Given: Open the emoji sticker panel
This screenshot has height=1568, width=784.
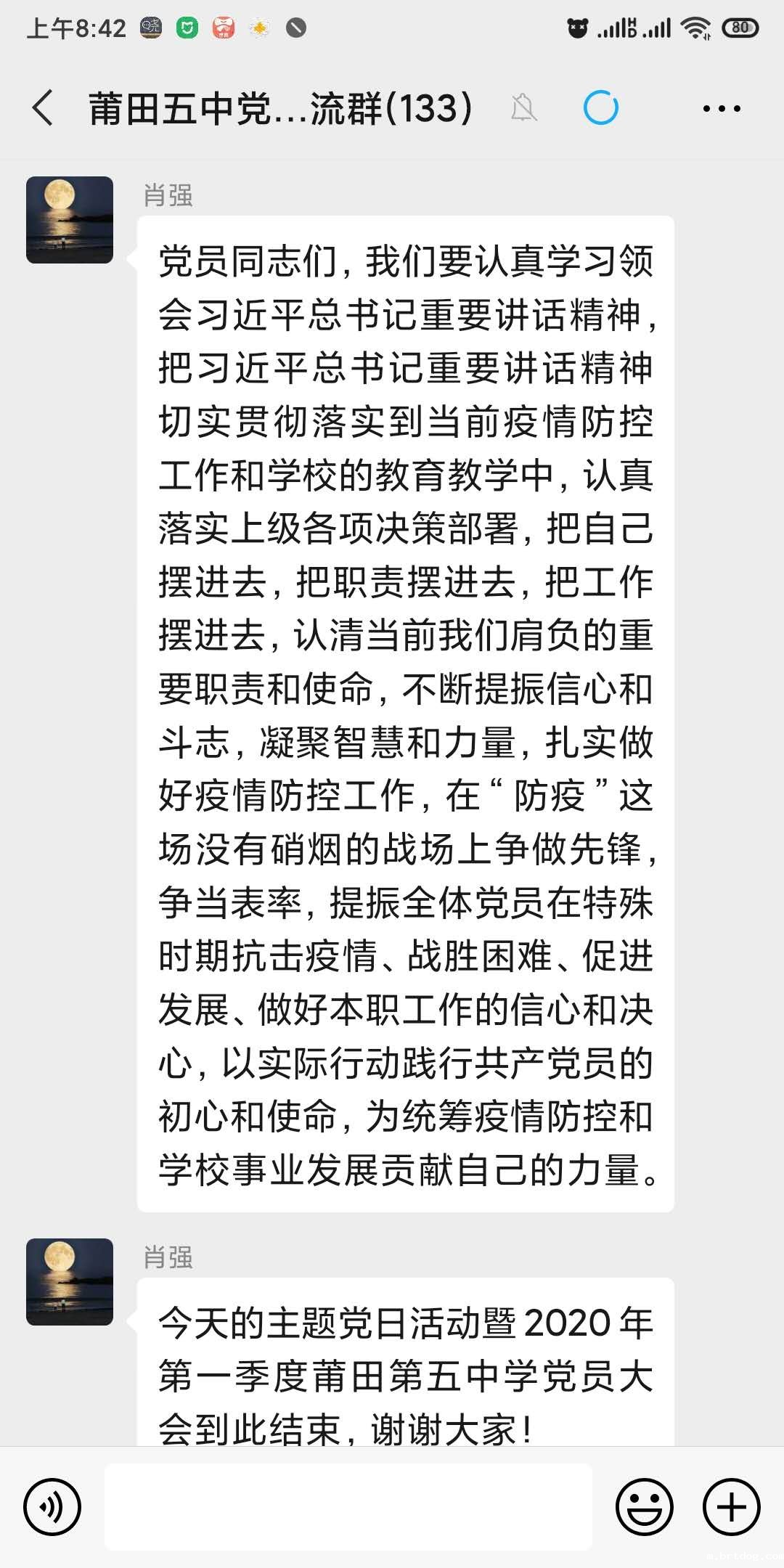Looking at the screenshot, I should point(644,1507).
